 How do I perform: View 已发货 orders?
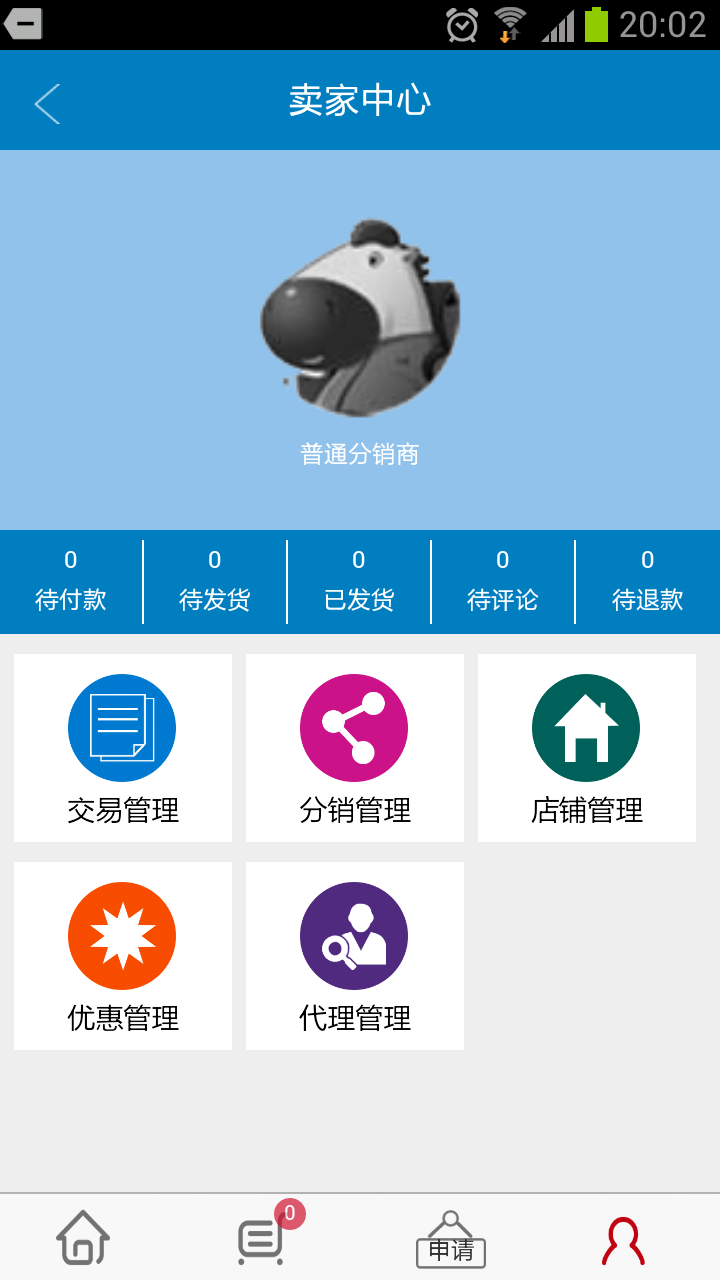pos(359,582)
